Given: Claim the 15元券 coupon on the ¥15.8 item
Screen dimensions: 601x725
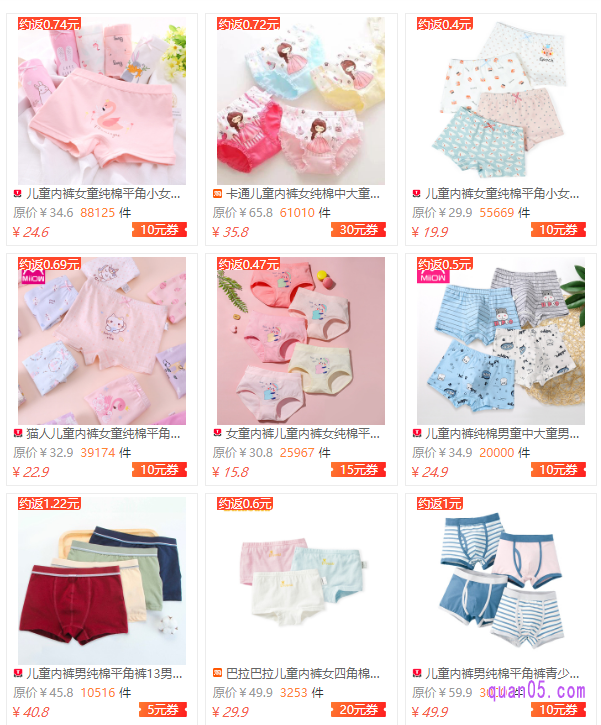Looking at the screenshot, I should (x=358, y=470).
